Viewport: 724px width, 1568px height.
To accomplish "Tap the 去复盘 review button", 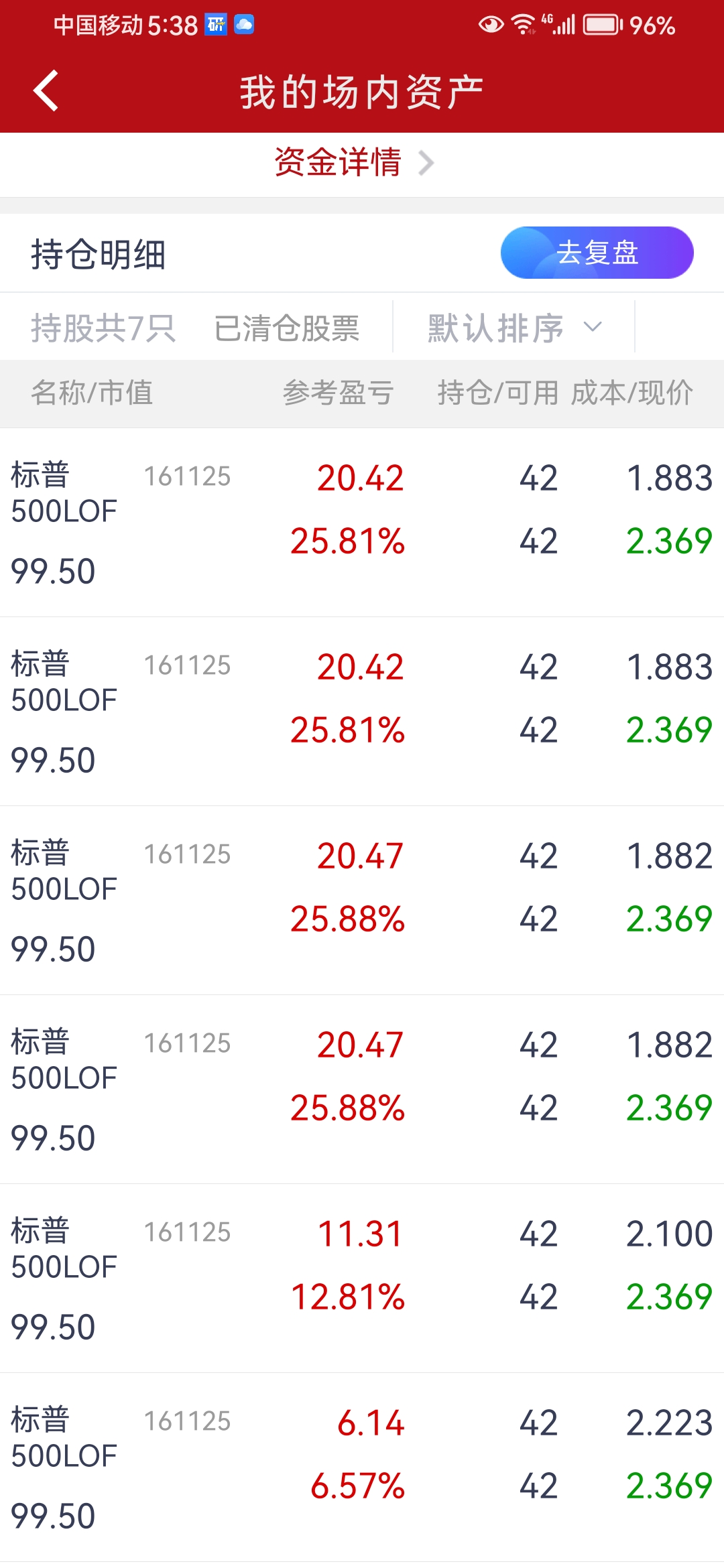I will pos(597,253).
